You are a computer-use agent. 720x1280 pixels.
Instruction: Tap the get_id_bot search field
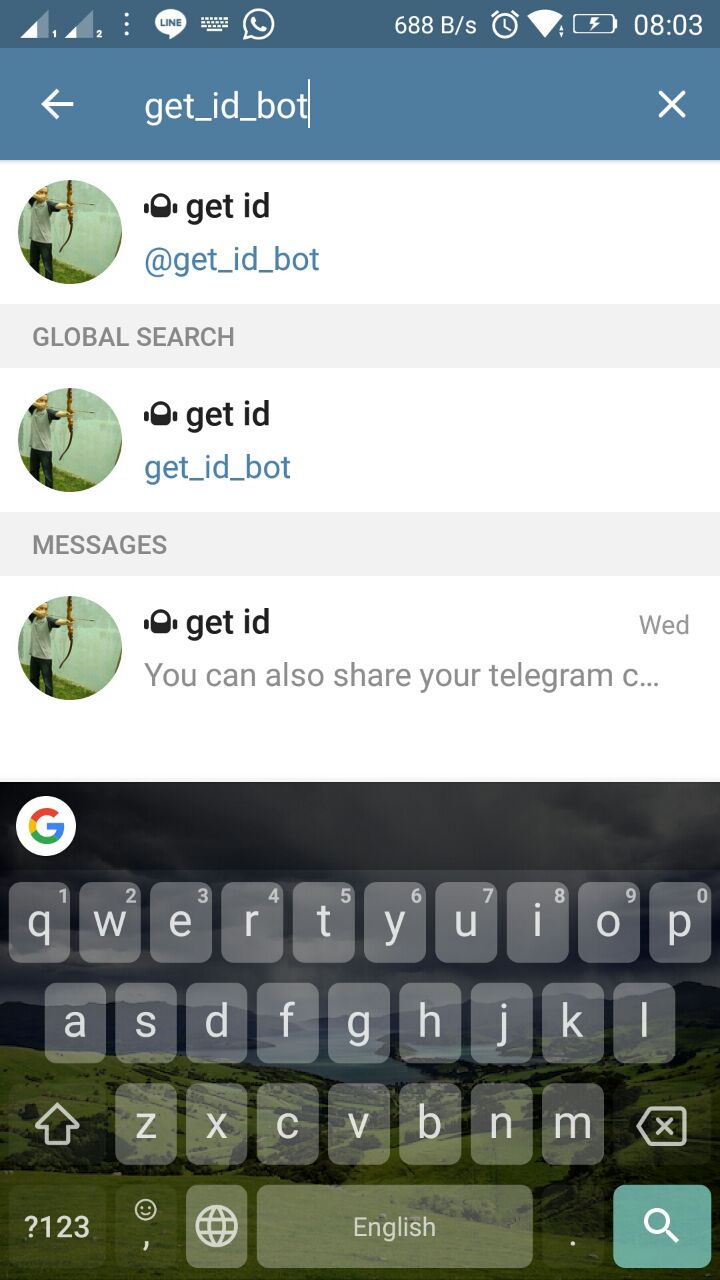tap(380, 105)
